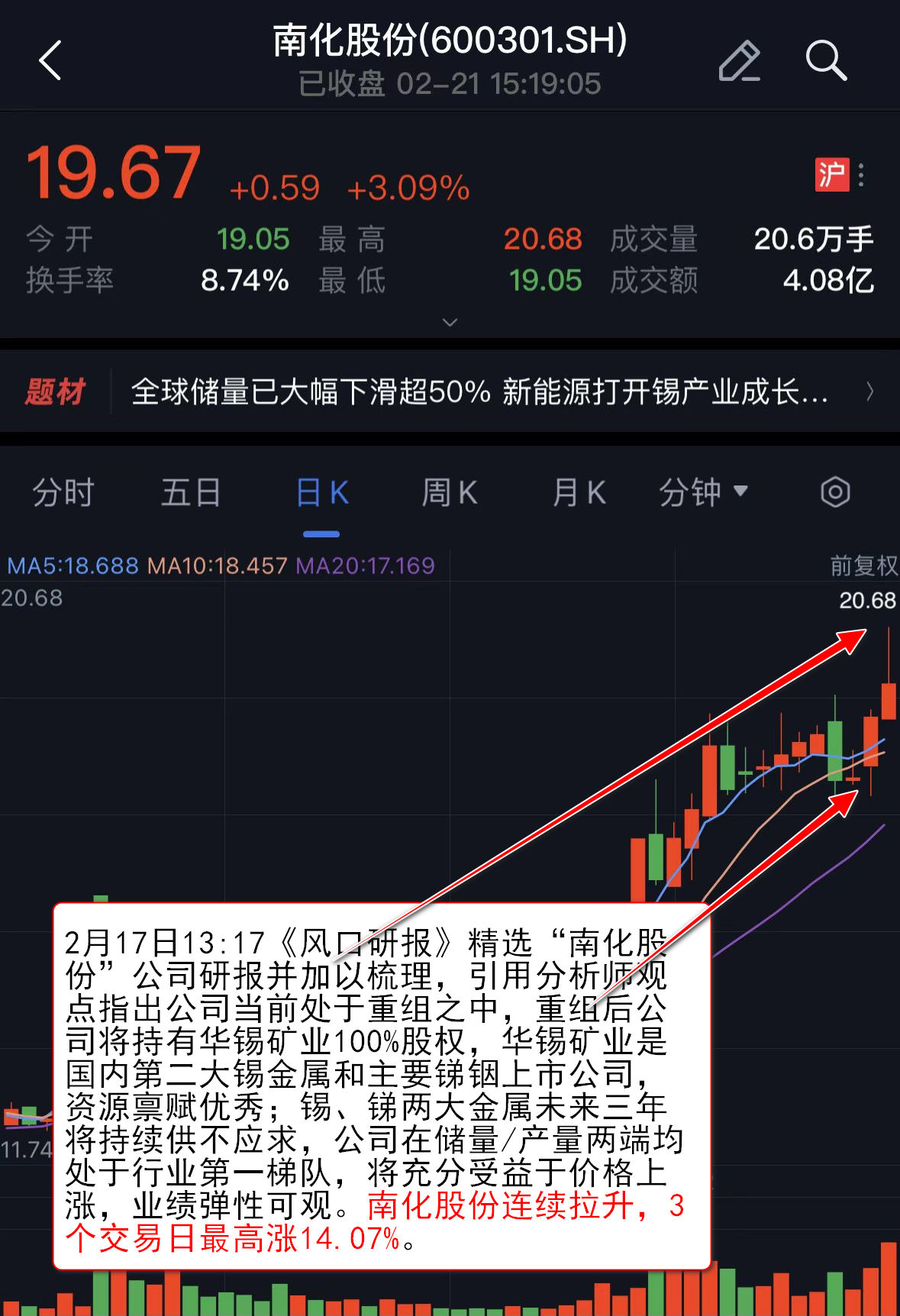This screenshot has width=900, height=1316.
Task: Open the 题材 news headline row
Action: pyautogui.click(x=479, y=392)
